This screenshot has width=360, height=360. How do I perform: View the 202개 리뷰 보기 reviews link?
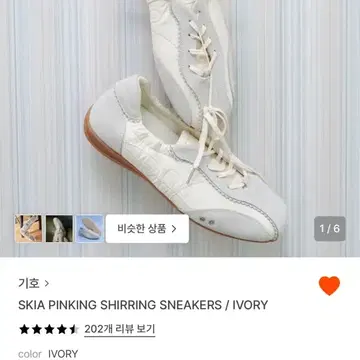(x=120, y=329)
